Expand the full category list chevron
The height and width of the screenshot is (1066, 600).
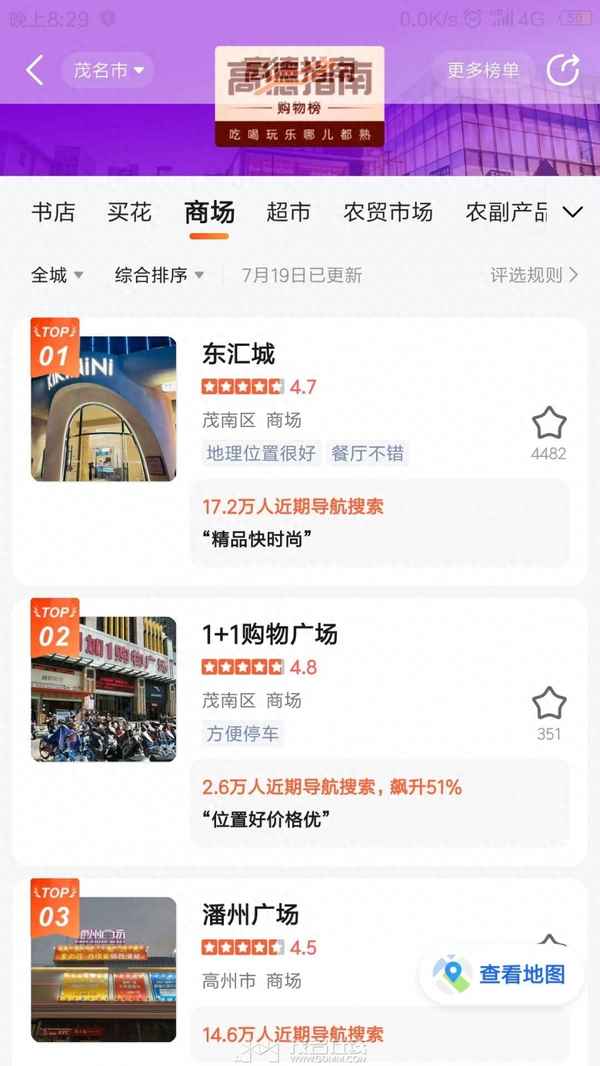573,212
